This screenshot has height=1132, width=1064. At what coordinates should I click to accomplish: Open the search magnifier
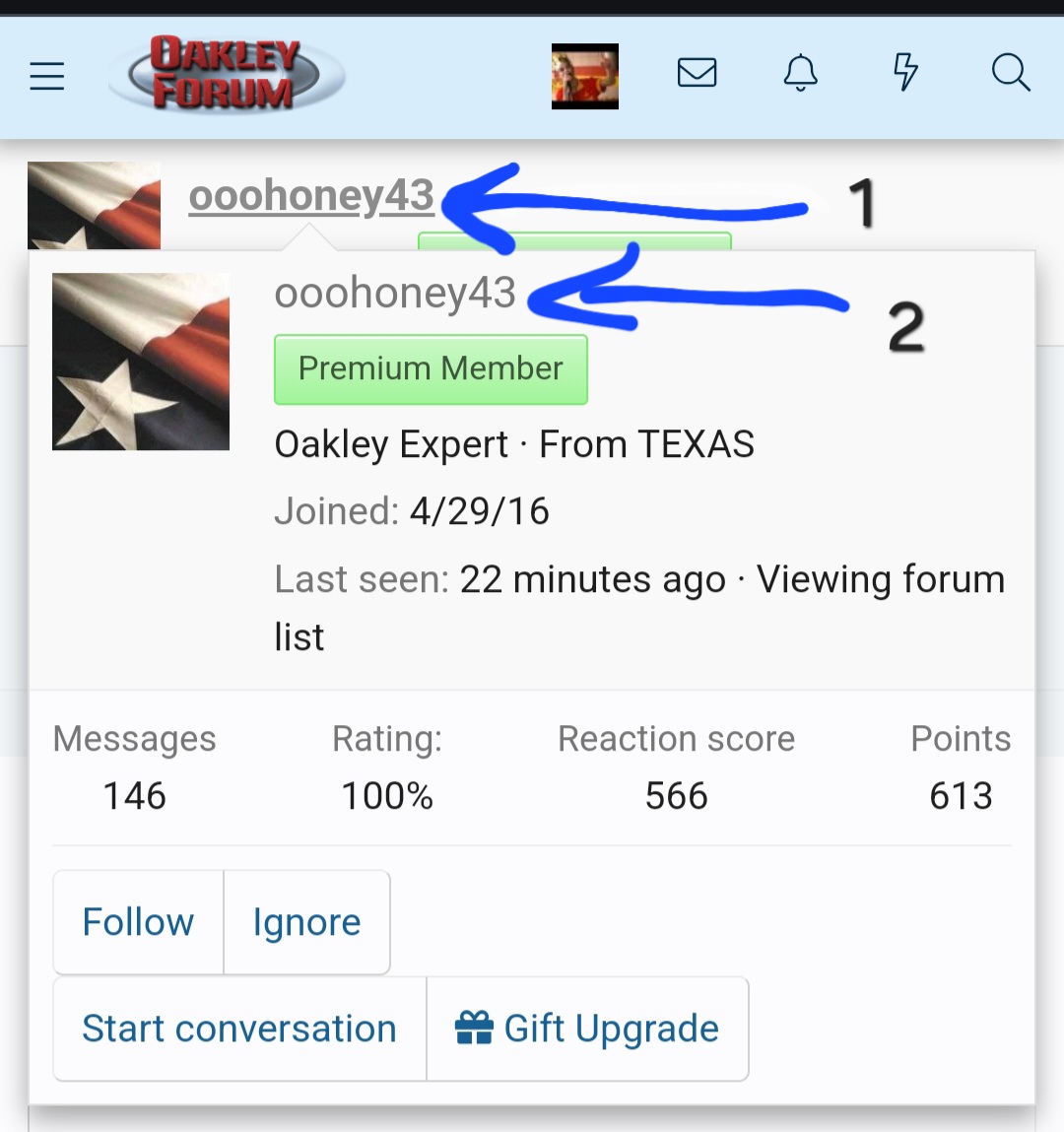pyautogui.click(x=1010, y=73)
